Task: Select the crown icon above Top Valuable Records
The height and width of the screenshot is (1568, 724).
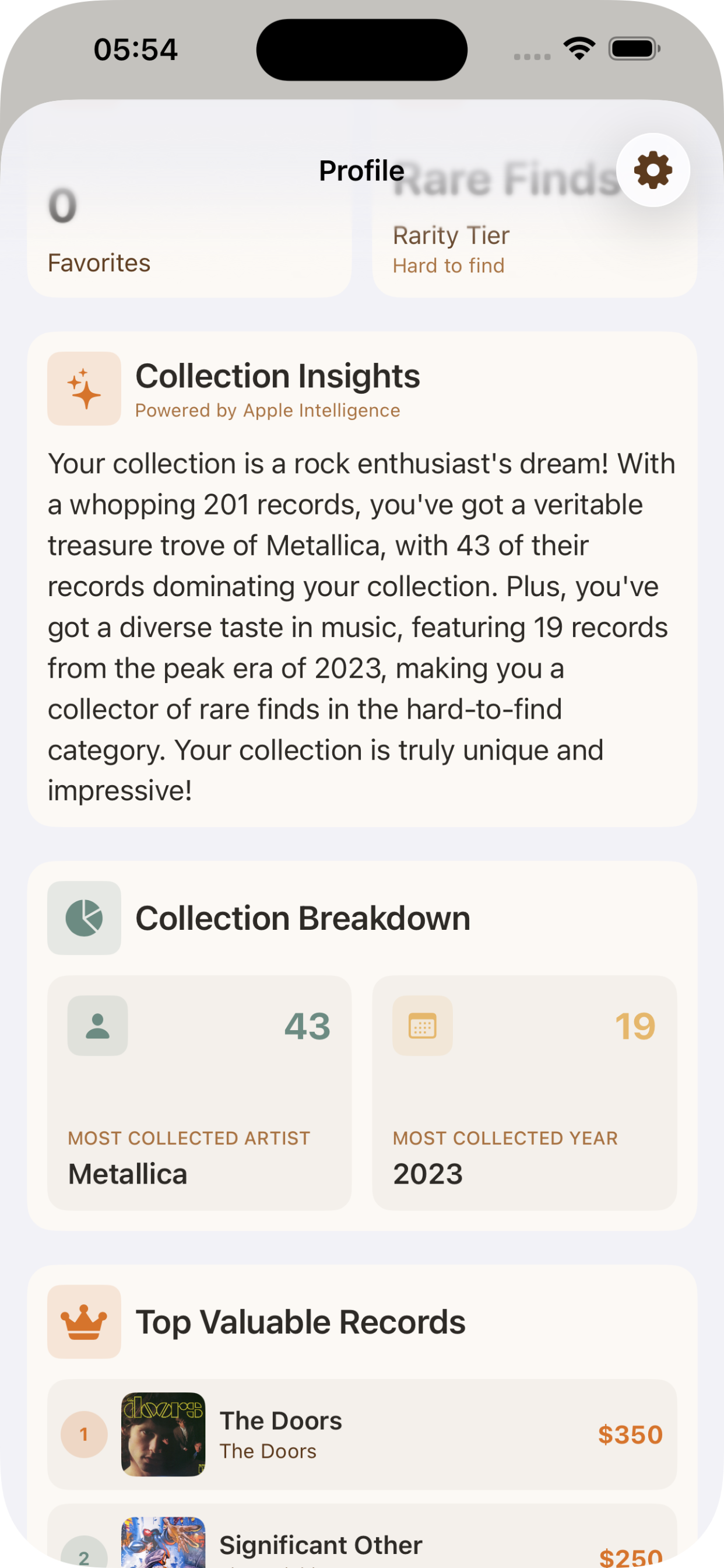Action: [84, 1321]
